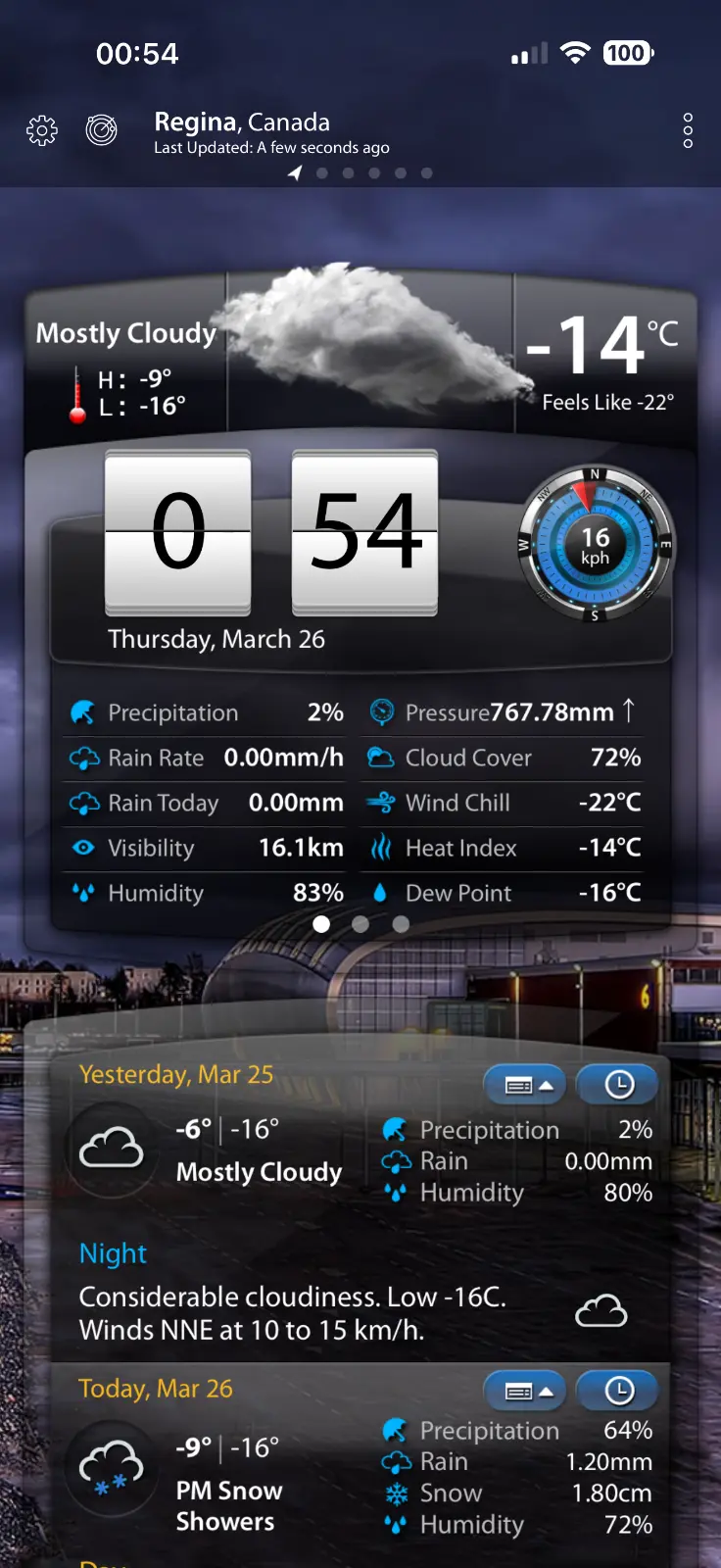Open the three-dot overflow menu
Viewport: 721px width, 1568px height.
(688, 130)
